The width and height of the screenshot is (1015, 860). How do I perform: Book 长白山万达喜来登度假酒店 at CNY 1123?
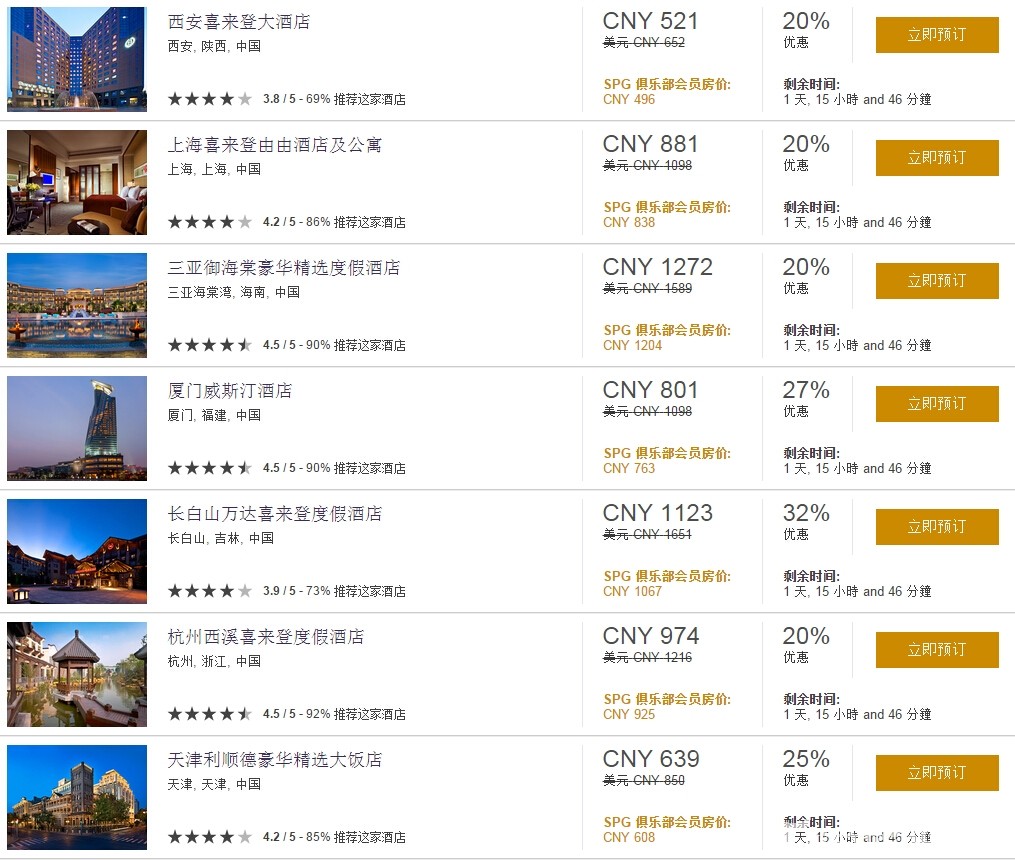tap(937, 527)
